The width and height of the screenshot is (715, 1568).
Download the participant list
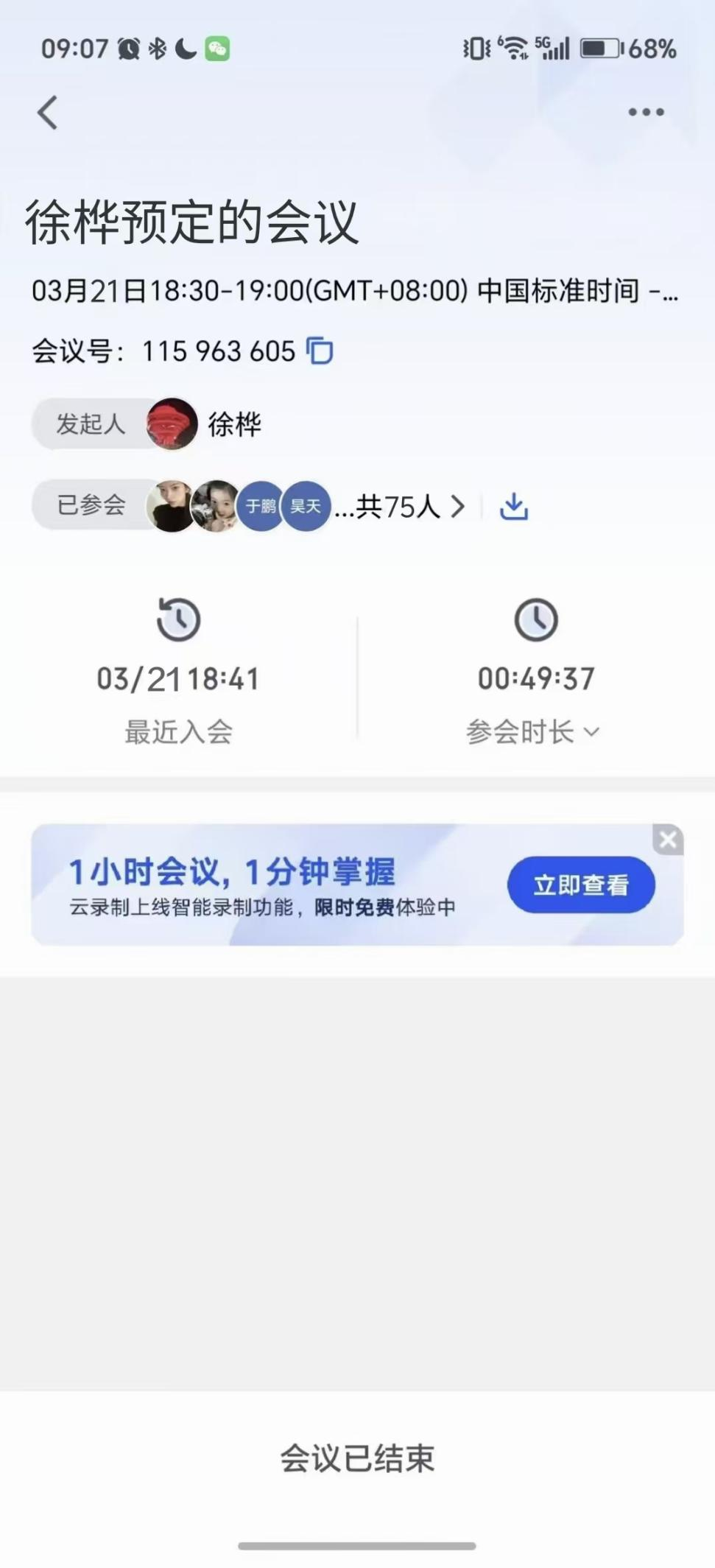514,507
